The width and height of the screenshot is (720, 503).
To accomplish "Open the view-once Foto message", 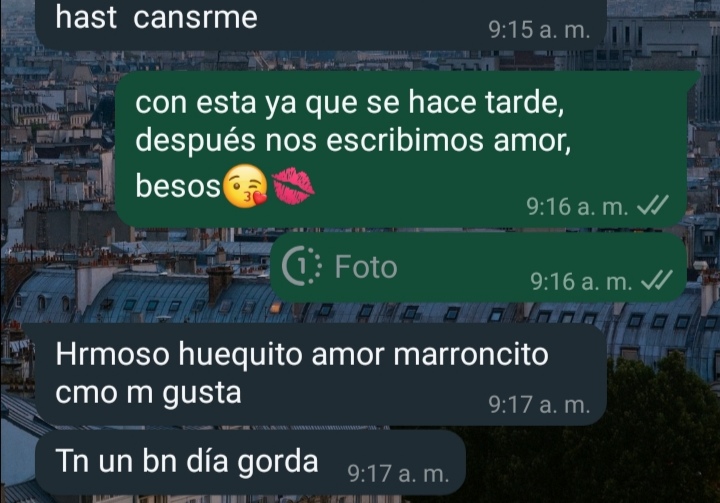I will [x=343, y=268].
